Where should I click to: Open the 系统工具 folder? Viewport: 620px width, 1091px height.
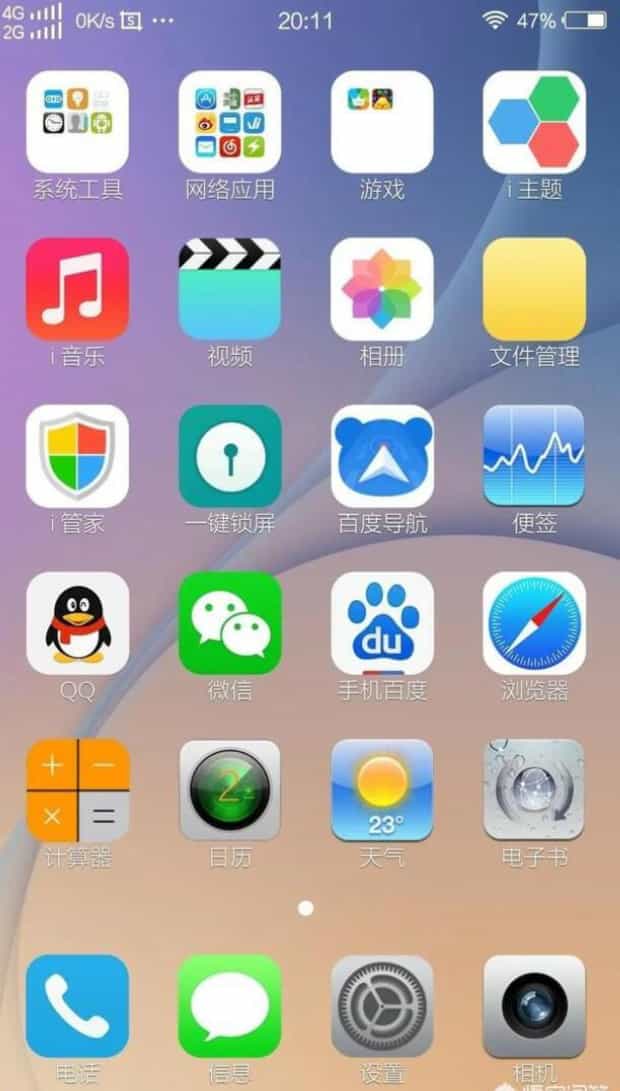pos(77,122)
